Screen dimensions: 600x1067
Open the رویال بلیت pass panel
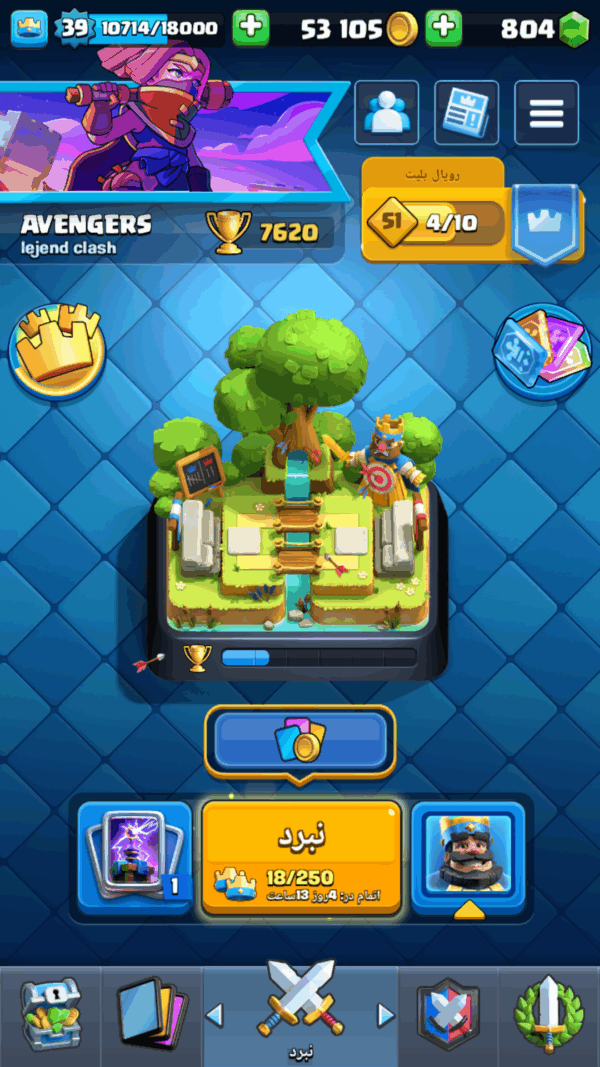click(472, 211)
